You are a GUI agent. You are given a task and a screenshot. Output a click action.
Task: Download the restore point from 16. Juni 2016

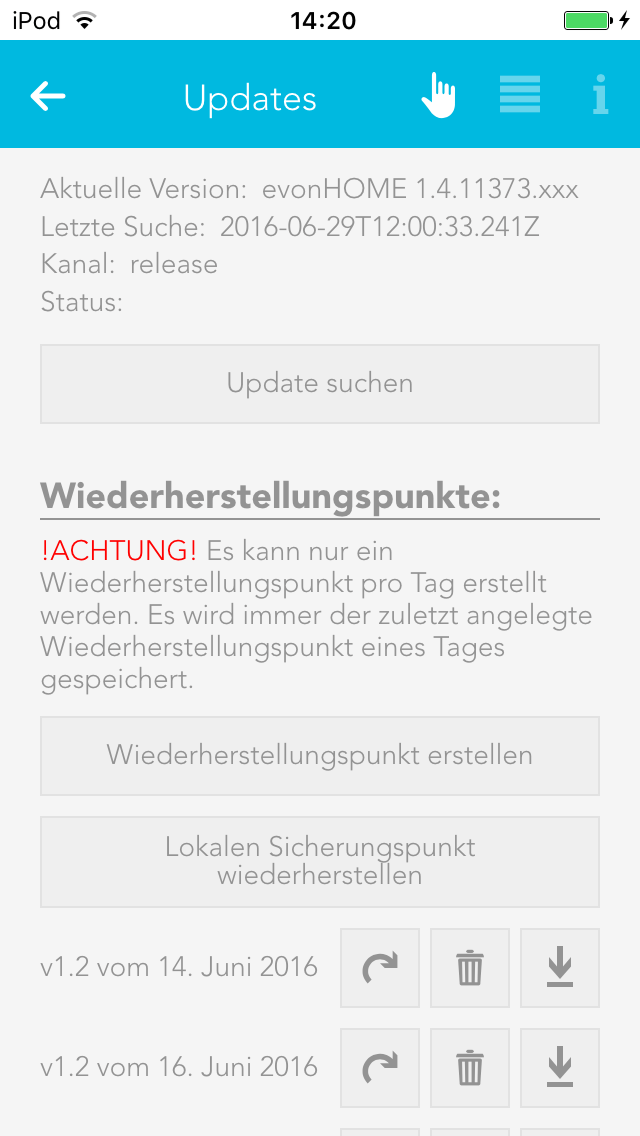560,1067
